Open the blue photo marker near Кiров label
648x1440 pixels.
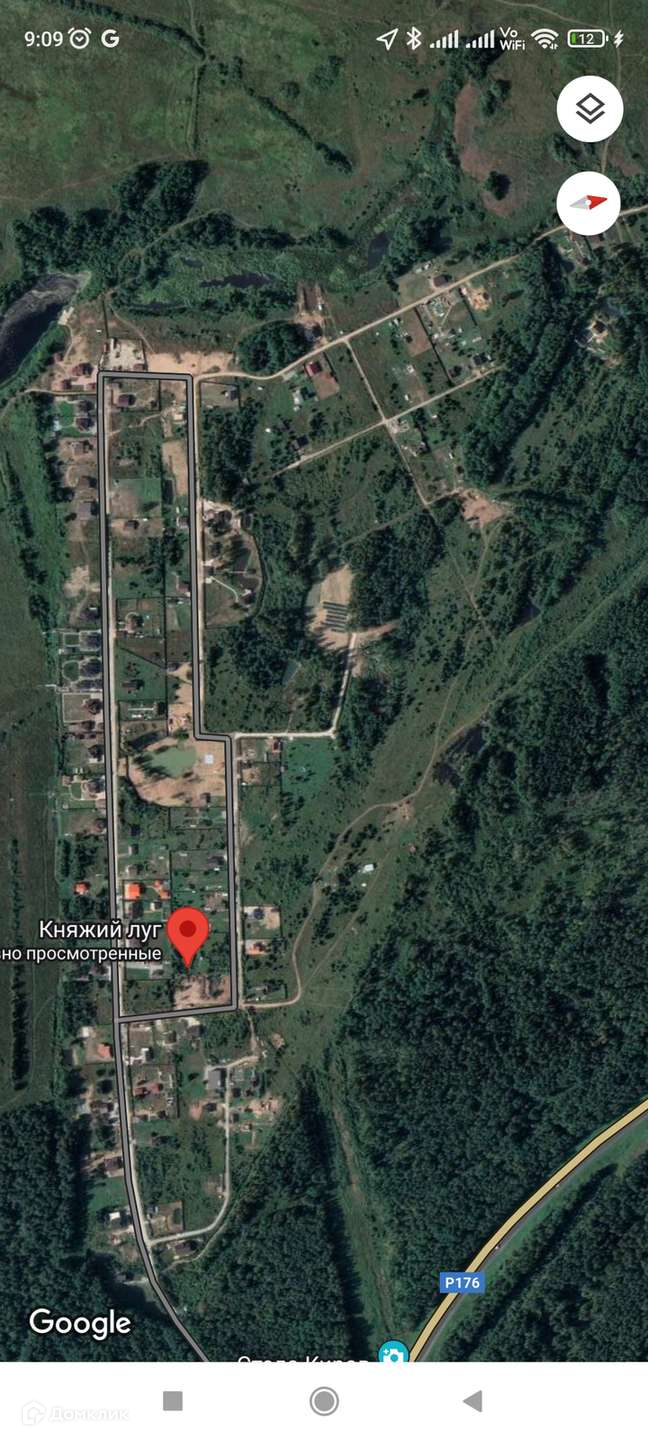[394, 1354]
